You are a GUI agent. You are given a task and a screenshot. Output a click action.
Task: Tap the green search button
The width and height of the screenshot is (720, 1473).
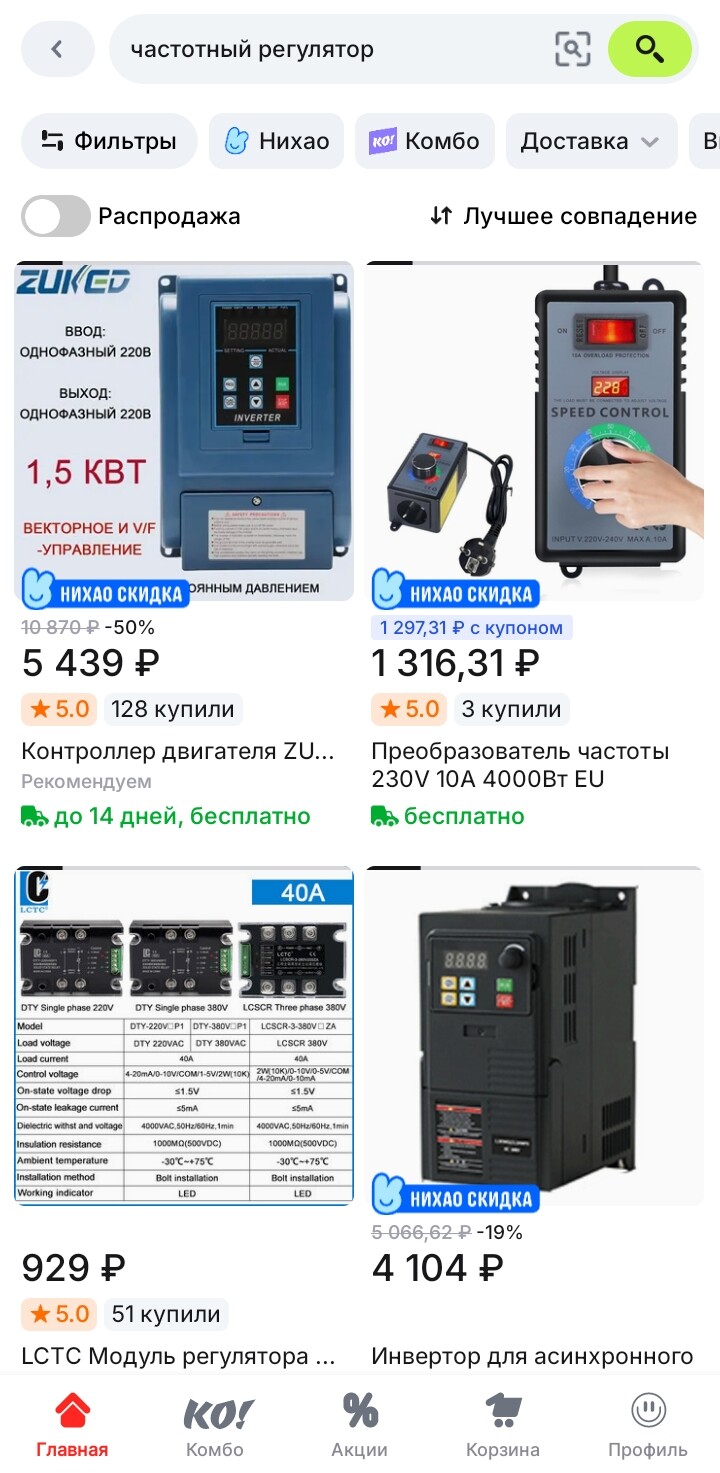click(x=650, y=49)
